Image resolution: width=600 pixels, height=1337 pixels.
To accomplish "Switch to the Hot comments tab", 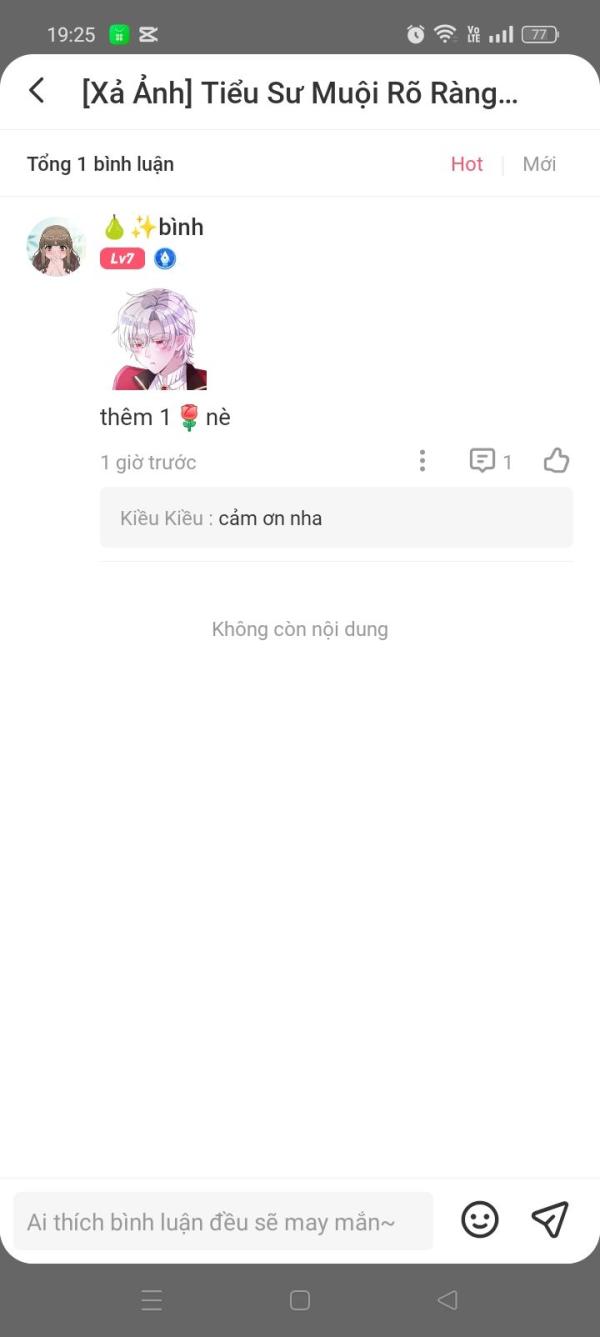I will 466,164.
